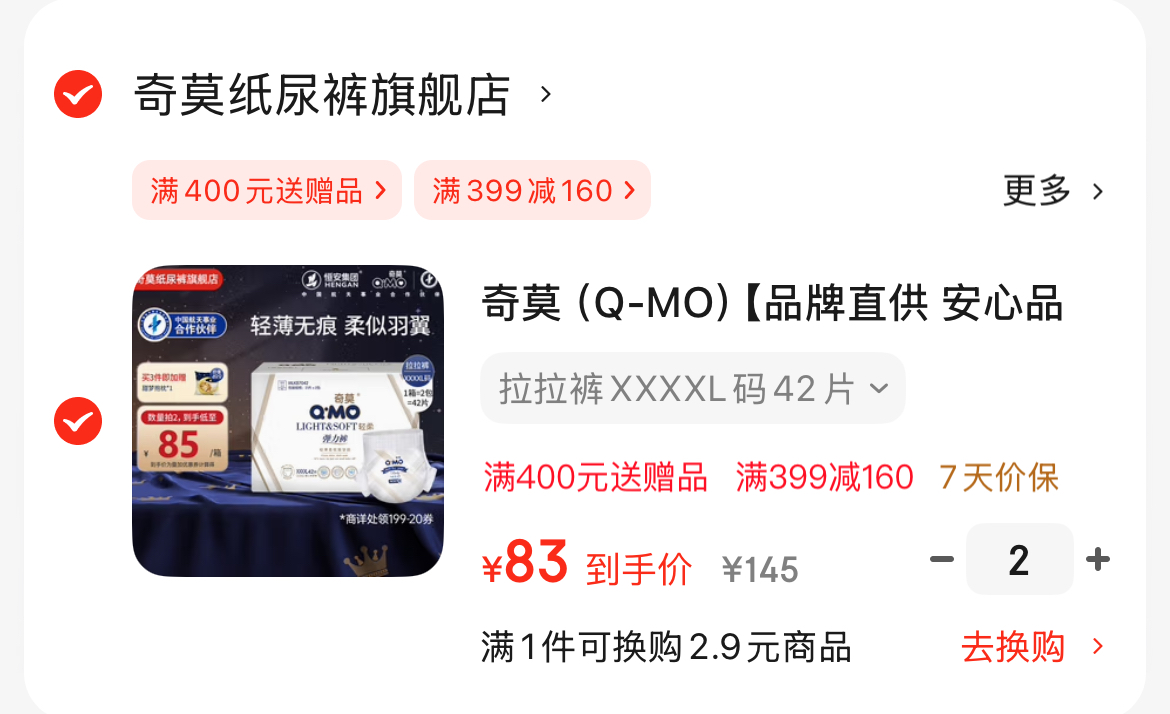
Task: Open 更多 promotions
Action: [x=1052, y=190]
